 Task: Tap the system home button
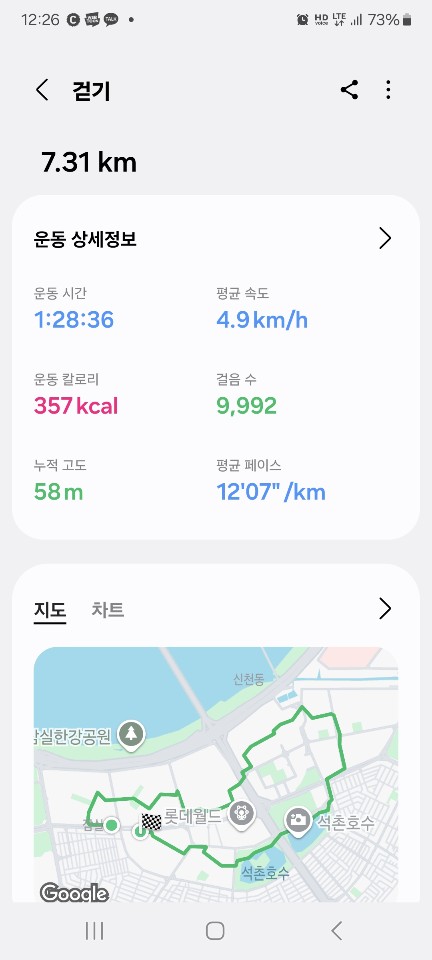[215, 931]
